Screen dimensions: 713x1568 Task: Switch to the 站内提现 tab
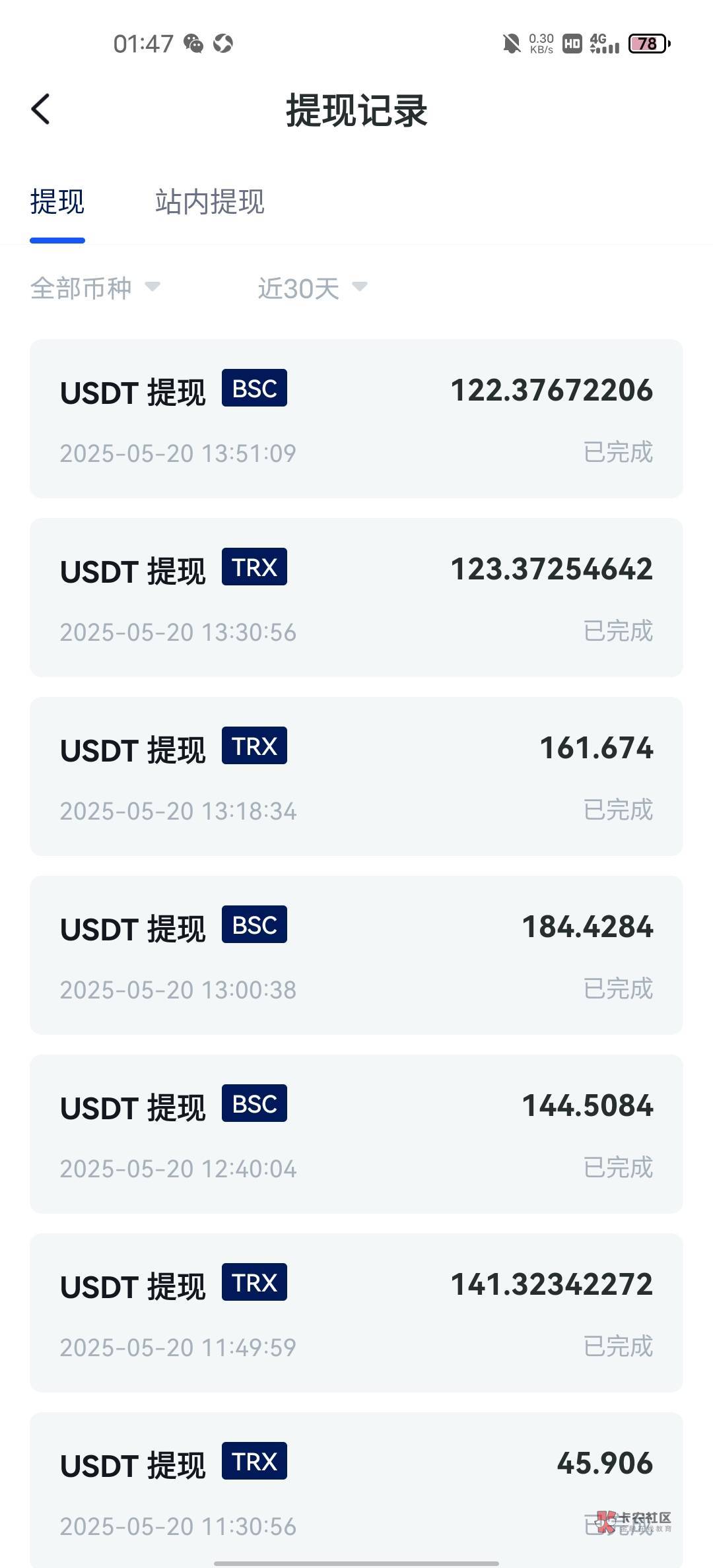pos(209,202)
